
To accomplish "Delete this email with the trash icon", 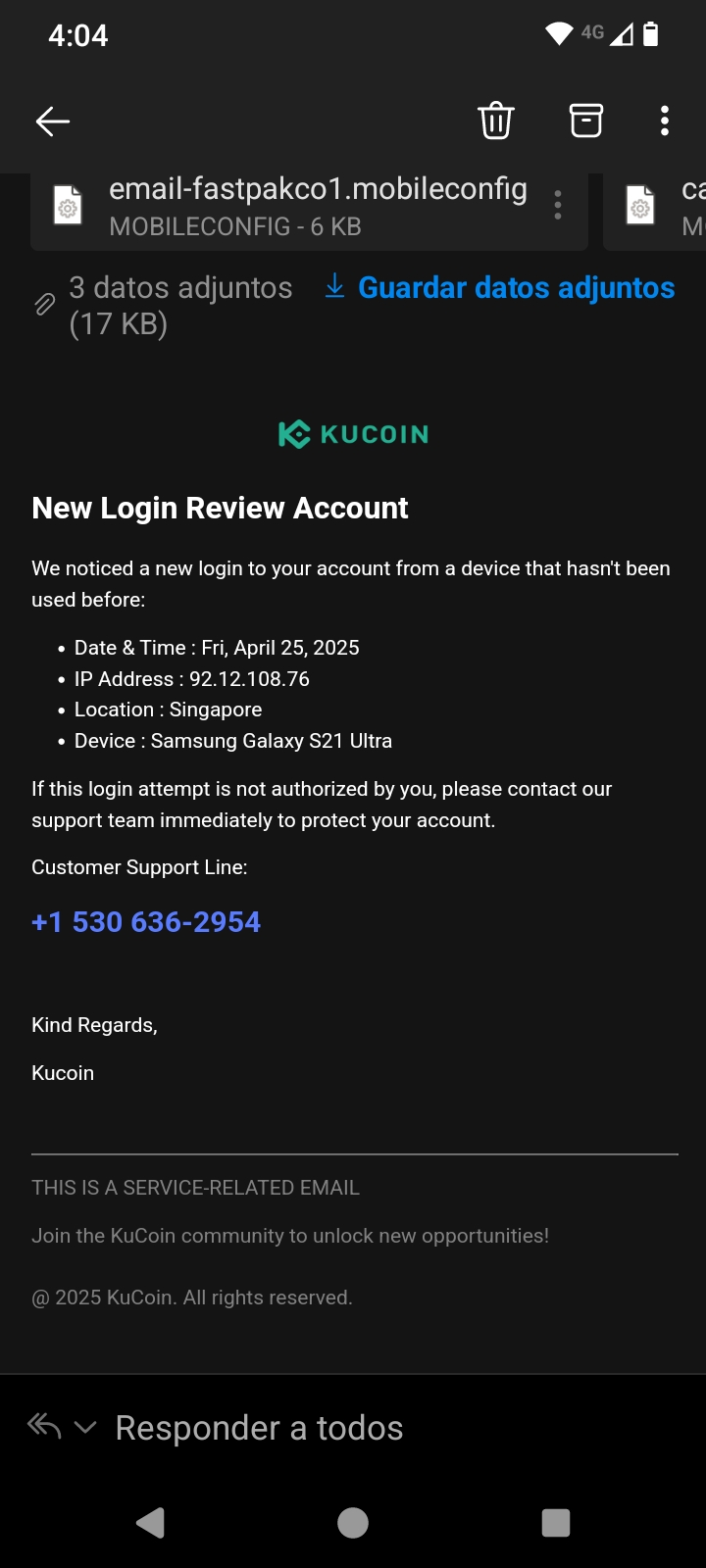I will click(x=495, y=121).
